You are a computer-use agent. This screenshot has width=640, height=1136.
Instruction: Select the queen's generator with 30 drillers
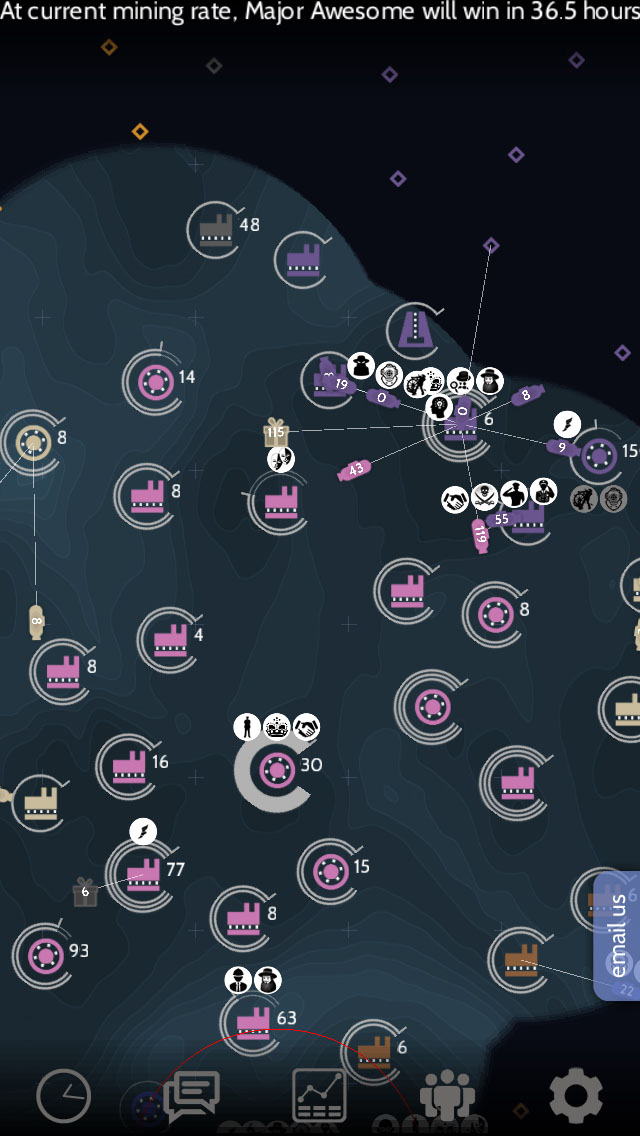(275, 769)
